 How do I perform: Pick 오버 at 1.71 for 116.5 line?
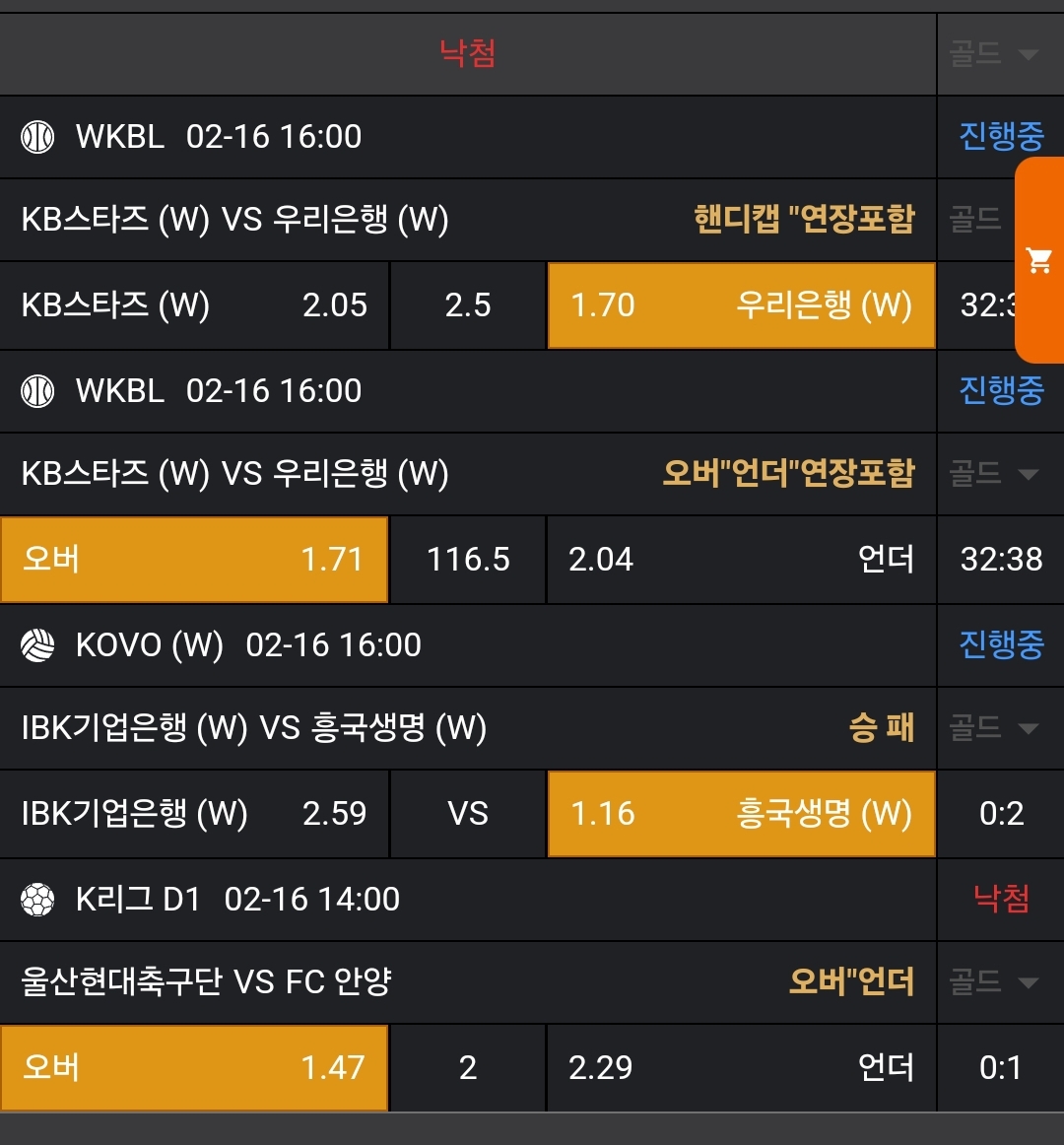click(x=194, y=560)
